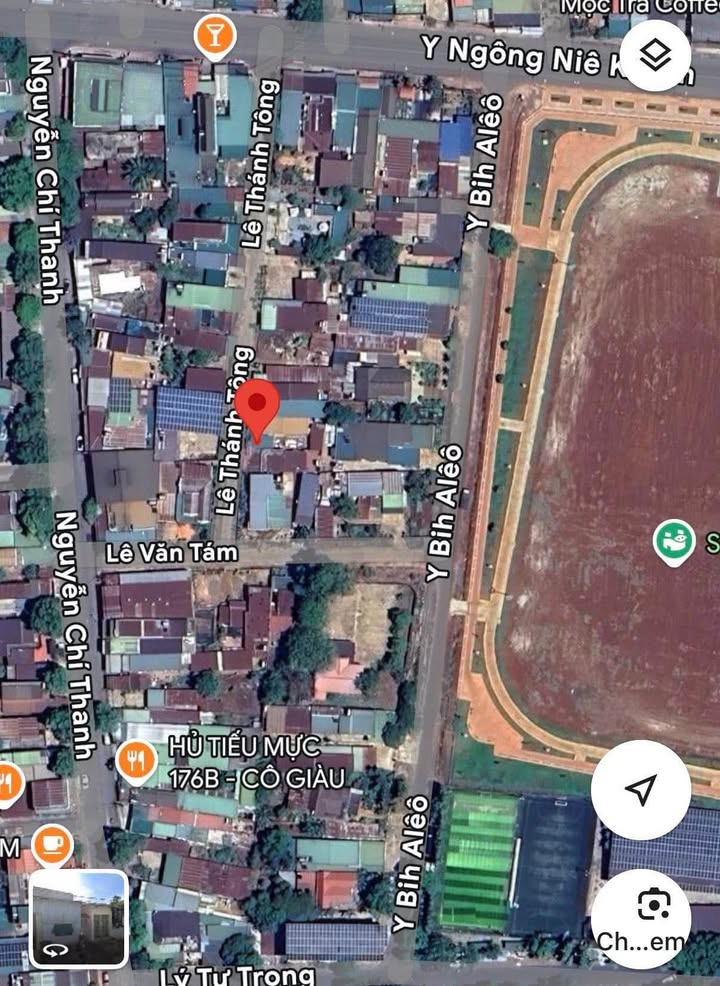Viewport: 720px width, 986px height.
Task: Center map on my current location
Action: pos(640,790)
